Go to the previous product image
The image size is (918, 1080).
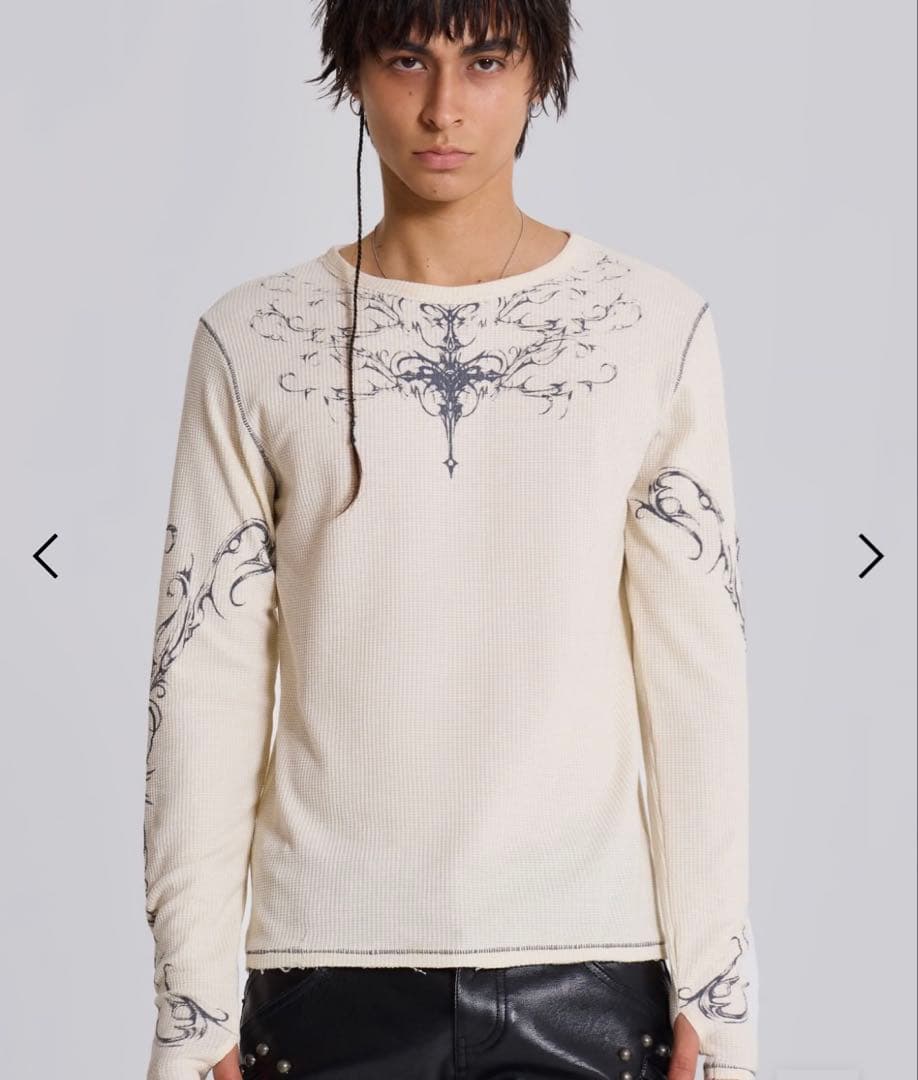click(45, 556)
